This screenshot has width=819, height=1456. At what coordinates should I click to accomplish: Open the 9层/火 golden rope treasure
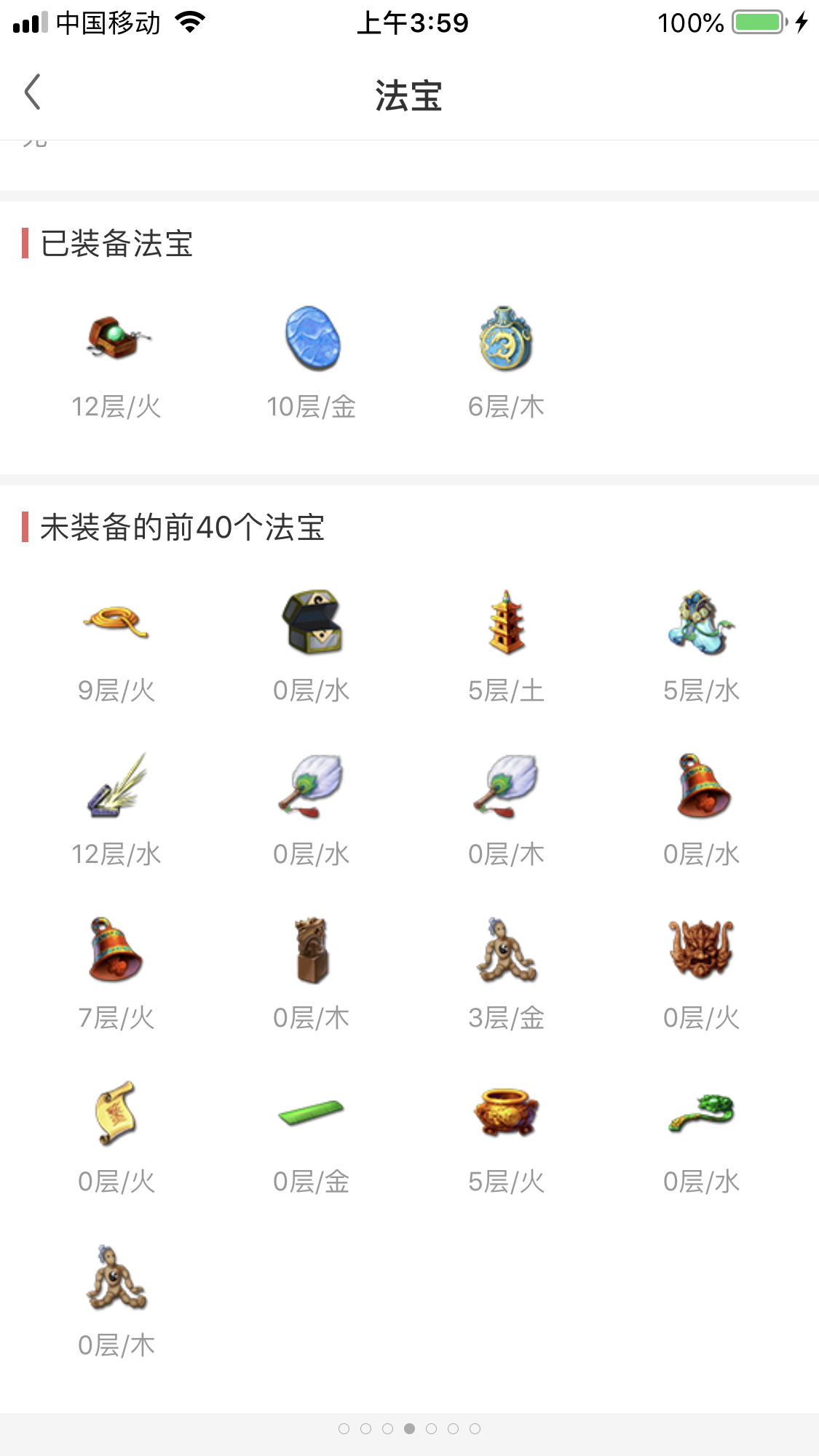tap(116, 623)
